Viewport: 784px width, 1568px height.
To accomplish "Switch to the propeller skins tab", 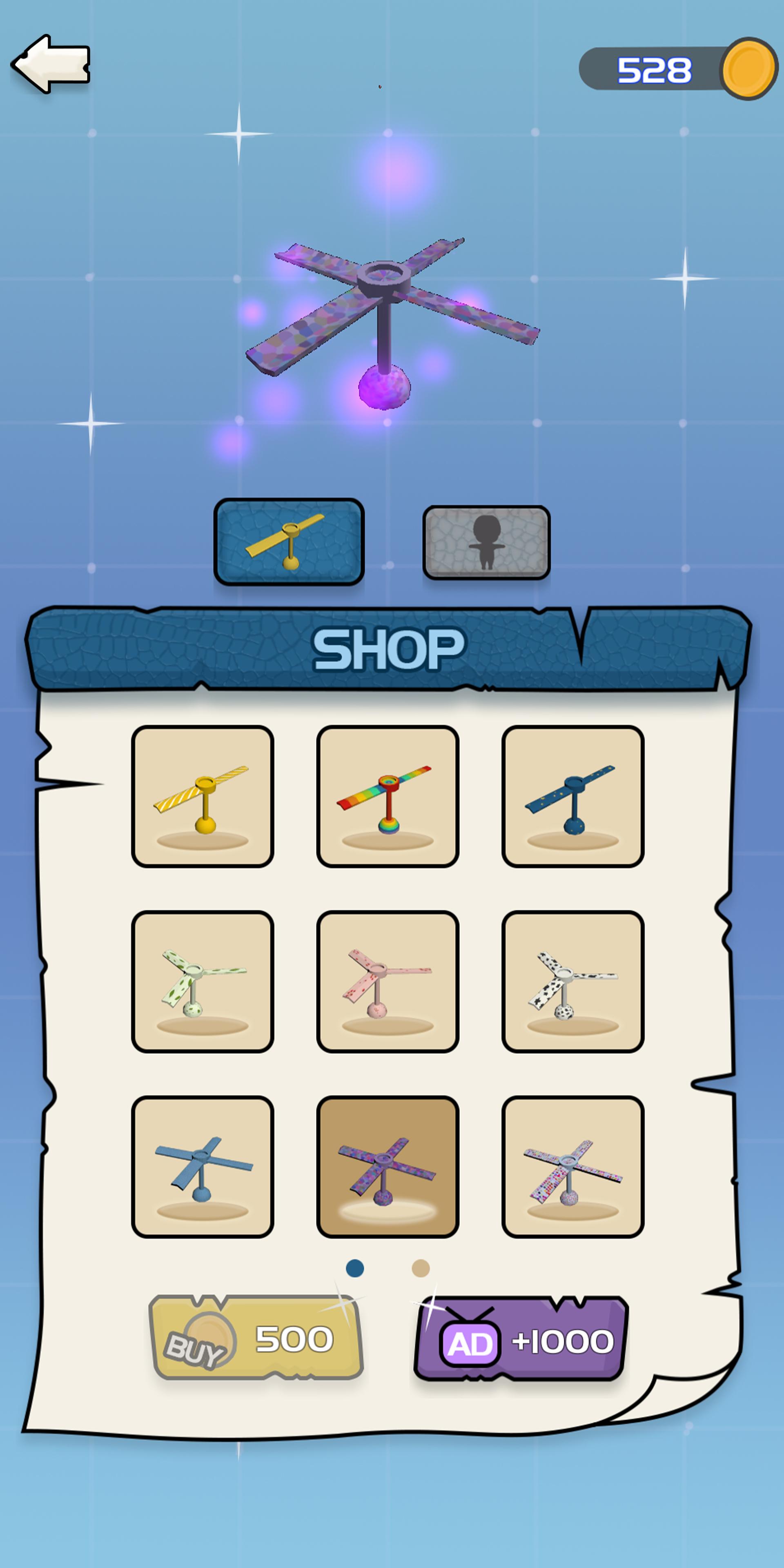I will 289,542.
